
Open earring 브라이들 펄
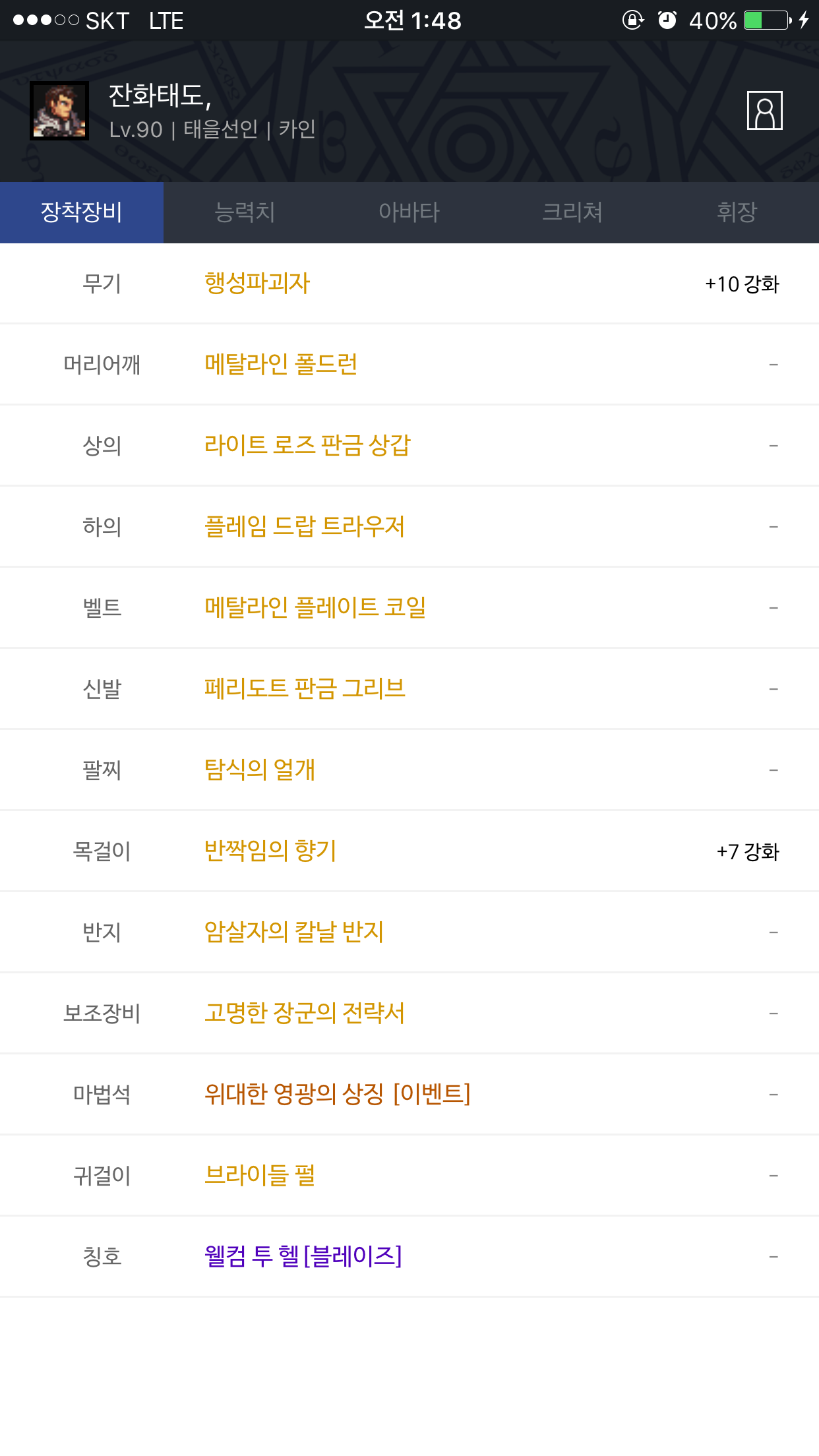[x=260, y=1175]
